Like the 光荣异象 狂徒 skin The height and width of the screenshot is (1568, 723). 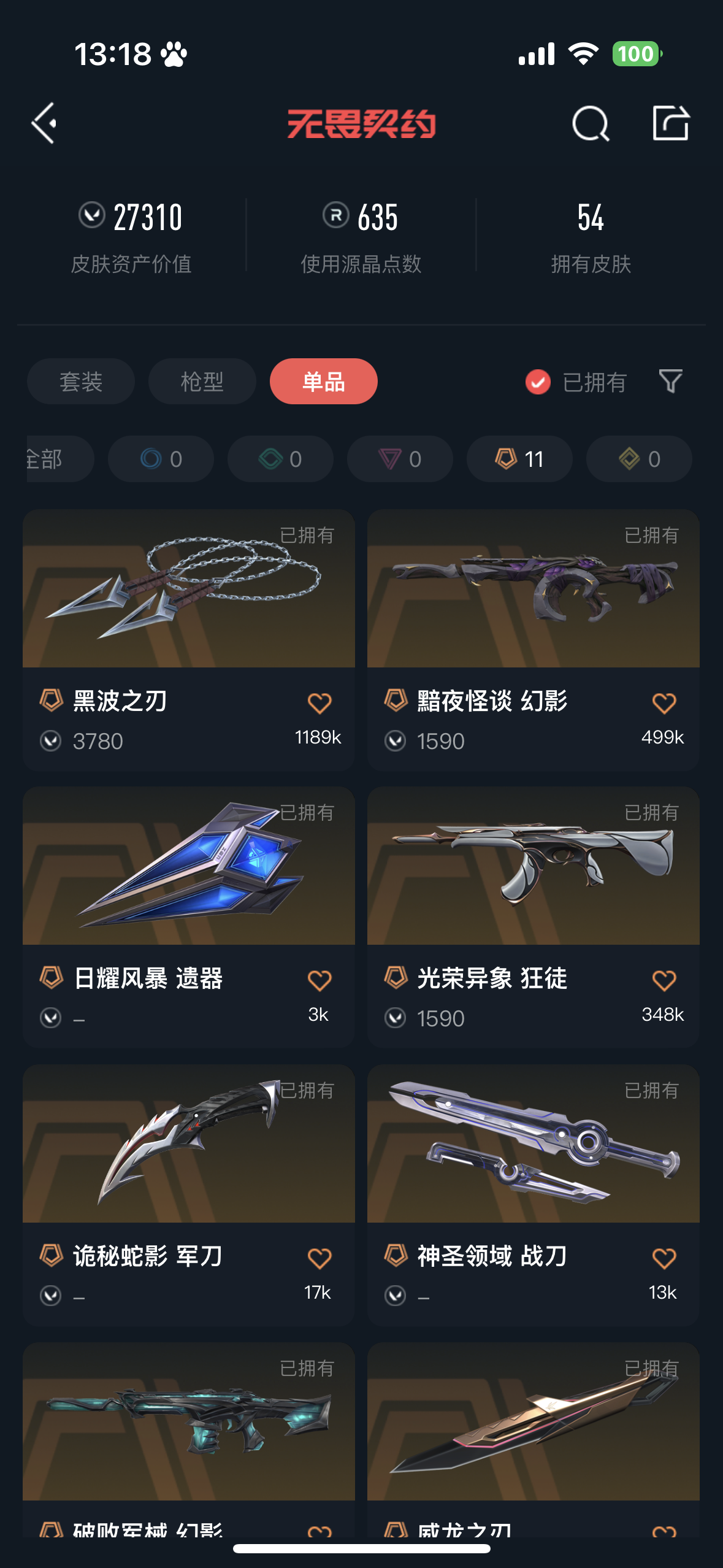(664, 980)
